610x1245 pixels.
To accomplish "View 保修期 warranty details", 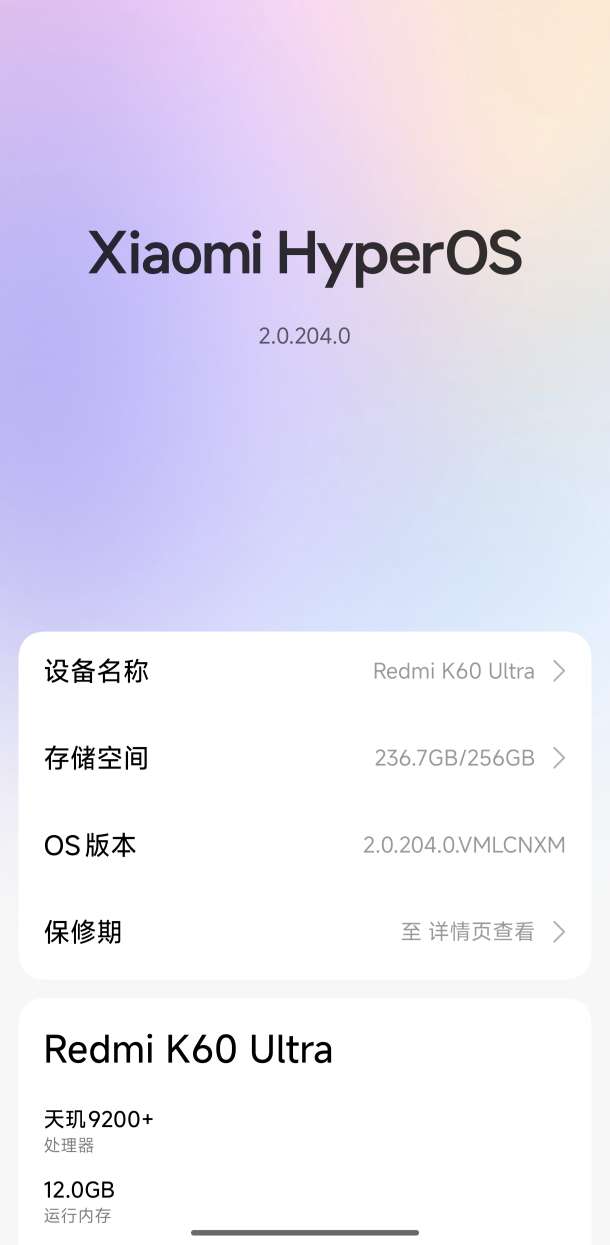I will pyautogui.click(x=304, y=932).
